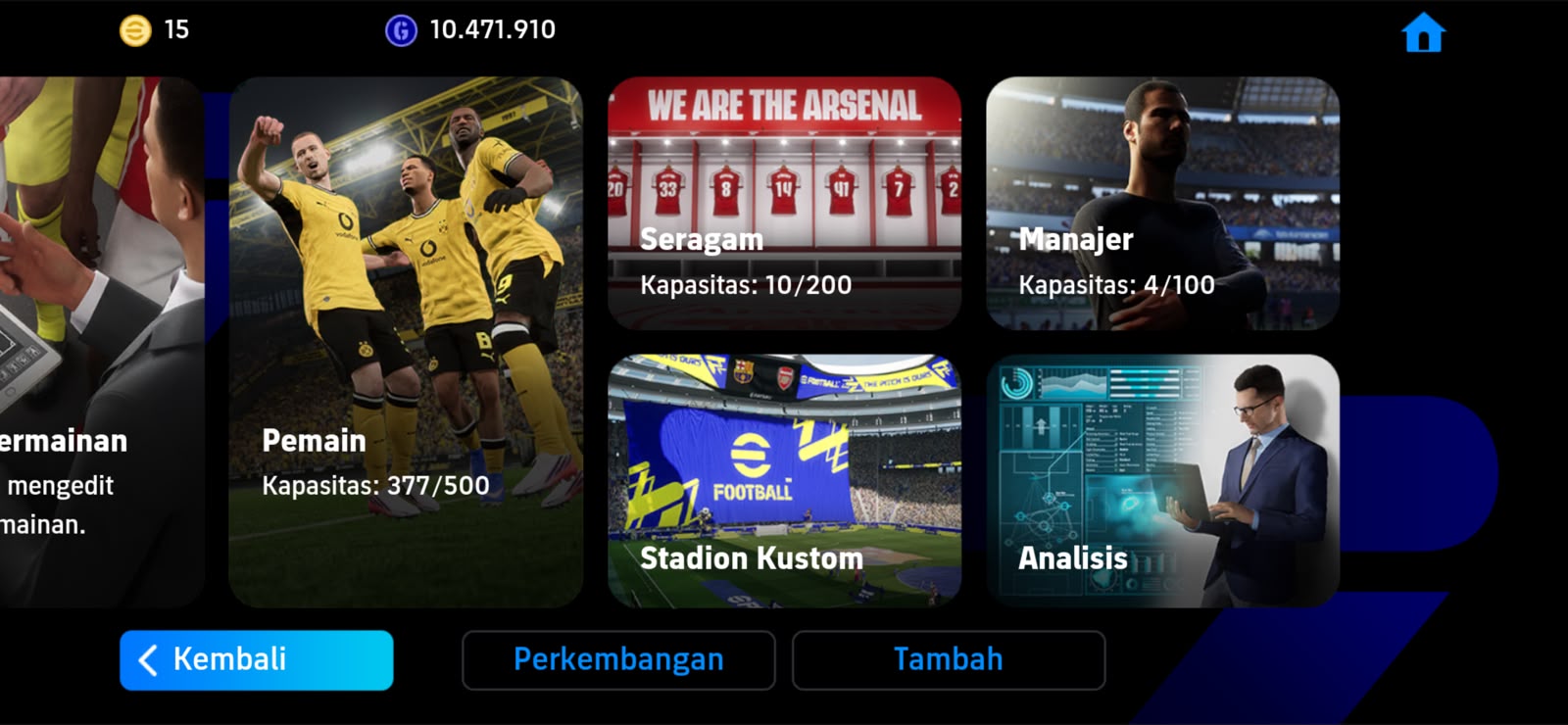Open the Manajer card

click(x=1162, y=203)
